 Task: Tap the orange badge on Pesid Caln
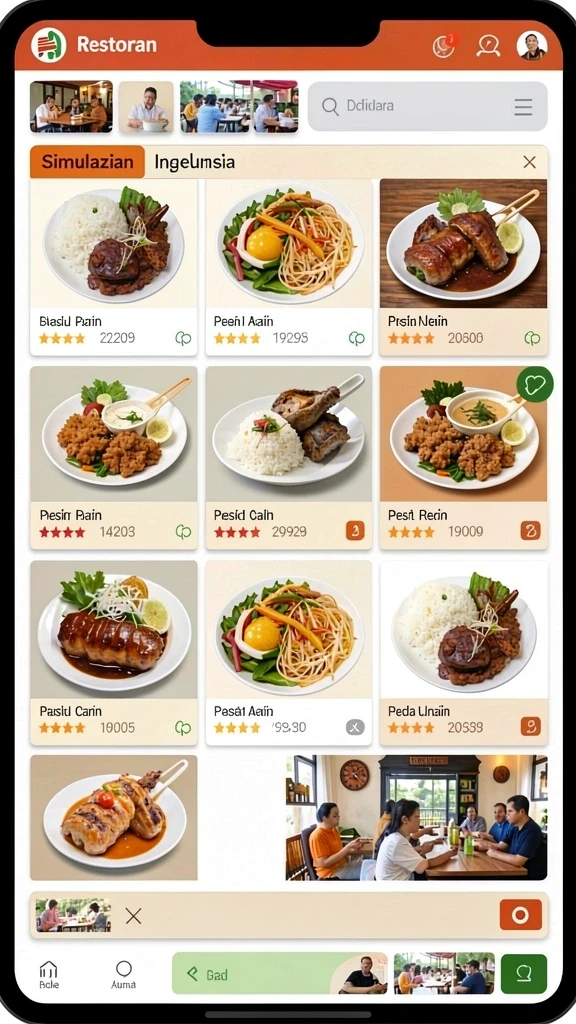tap(355, 531)
